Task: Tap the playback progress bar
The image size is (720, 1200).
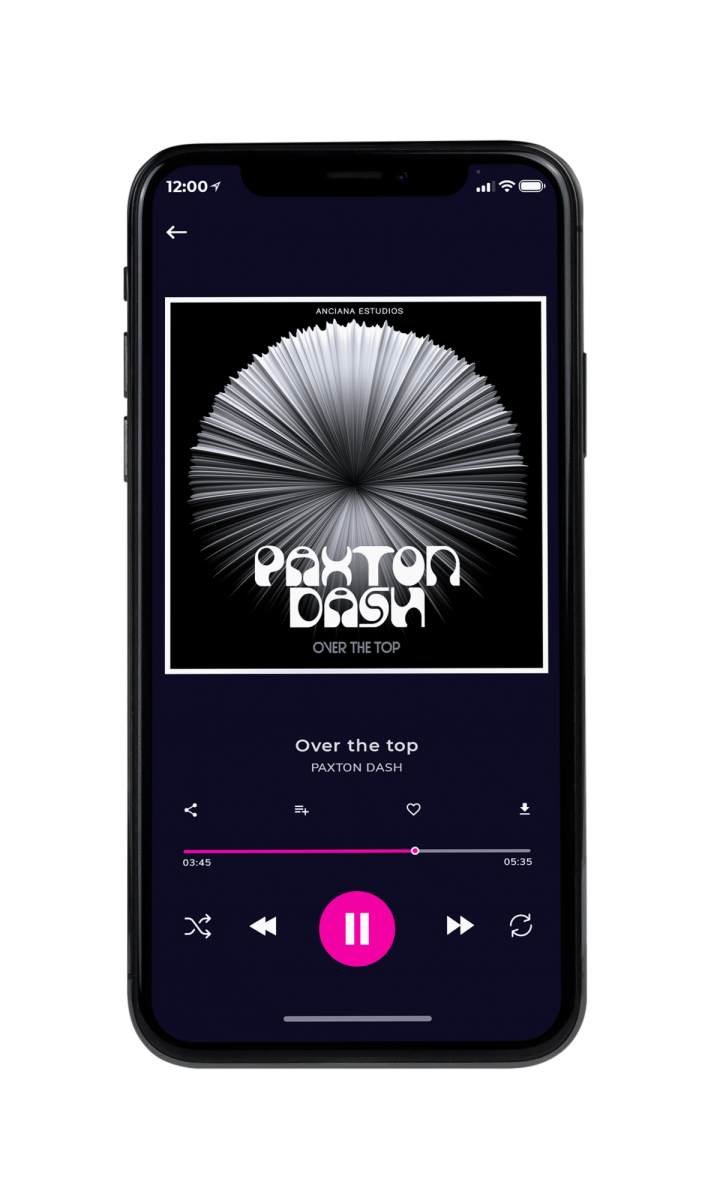Action: click(x=357, y=851)
